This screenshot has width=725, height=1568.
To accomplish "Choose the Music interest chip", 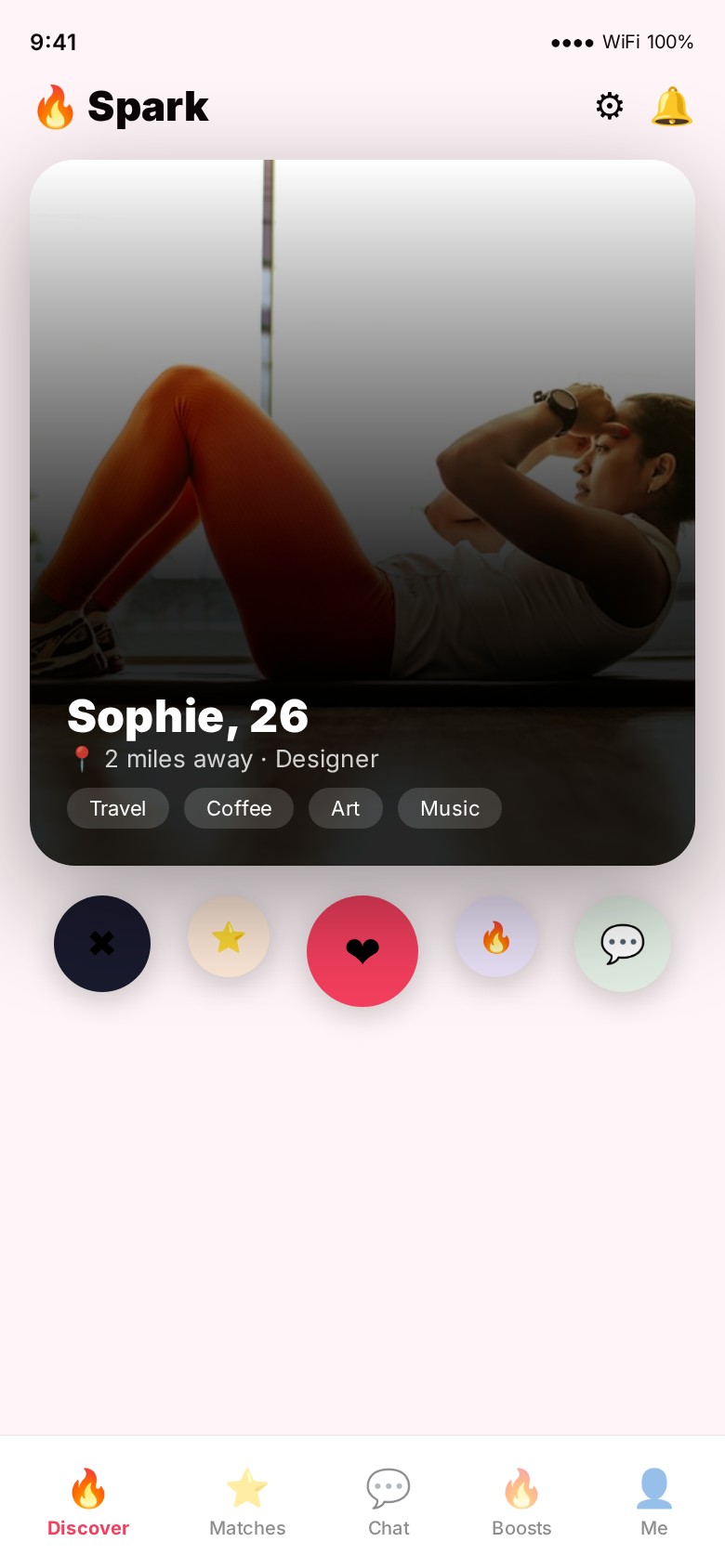I will tap(450, 808).
